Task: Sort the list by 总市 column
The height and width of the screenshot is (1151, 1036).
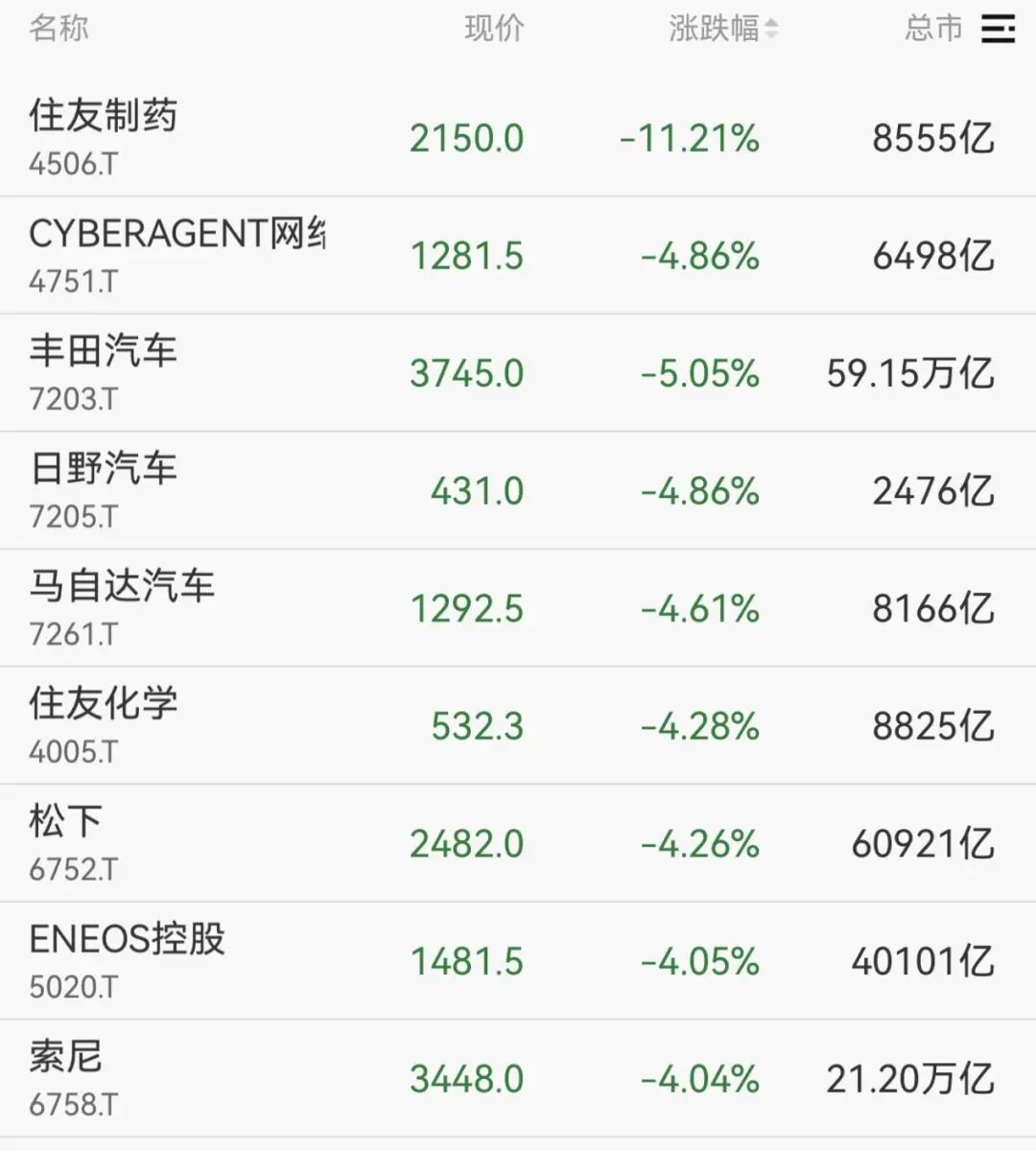Action: [934, 30]
